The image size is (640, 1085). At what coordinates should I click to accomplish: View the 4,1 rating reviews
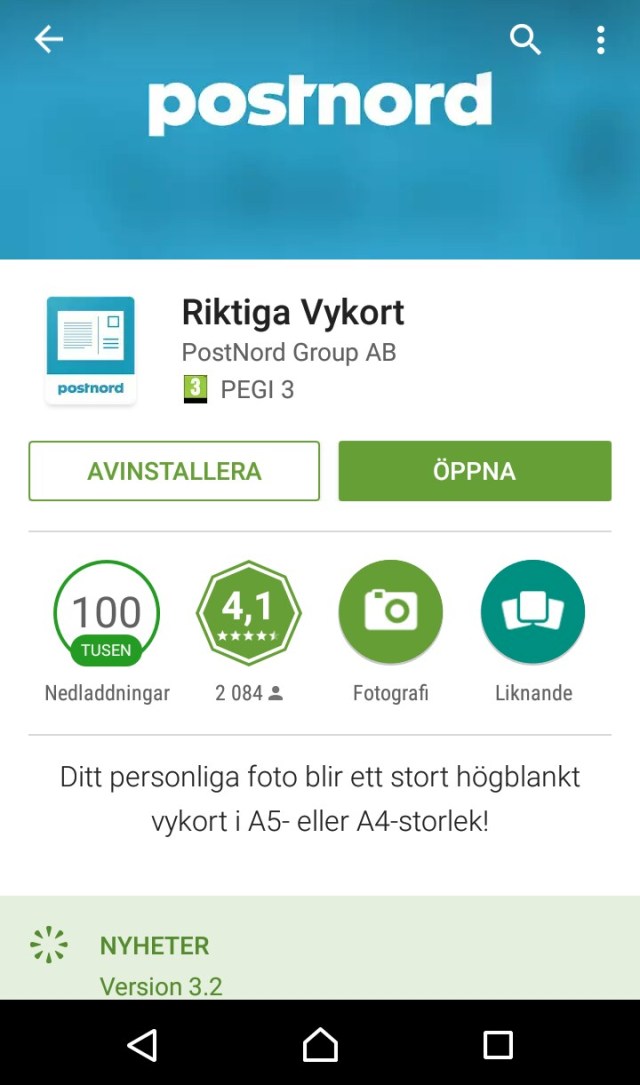click(x=248, y=613)
